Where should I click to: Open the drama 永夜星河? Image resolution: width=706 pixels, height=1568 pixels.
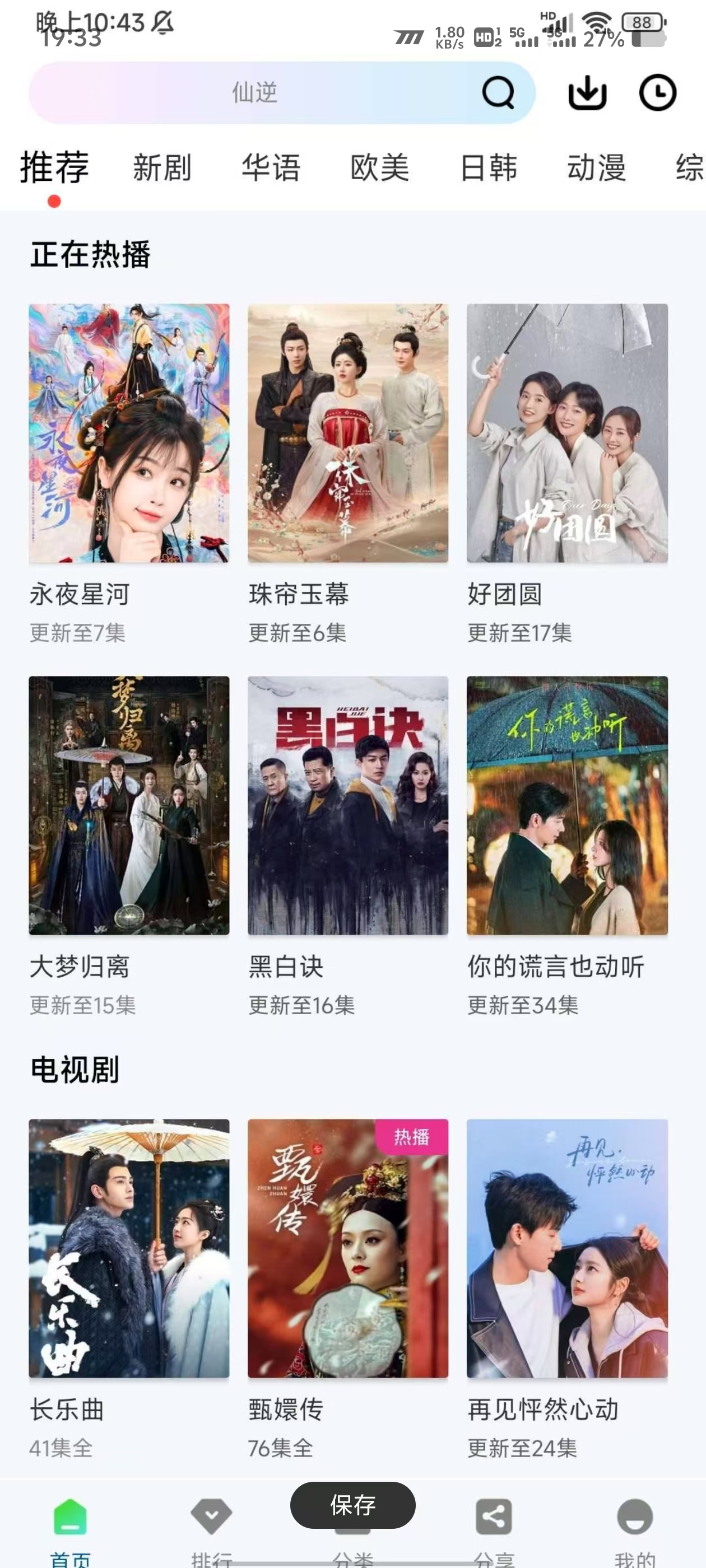click(129, 433)
